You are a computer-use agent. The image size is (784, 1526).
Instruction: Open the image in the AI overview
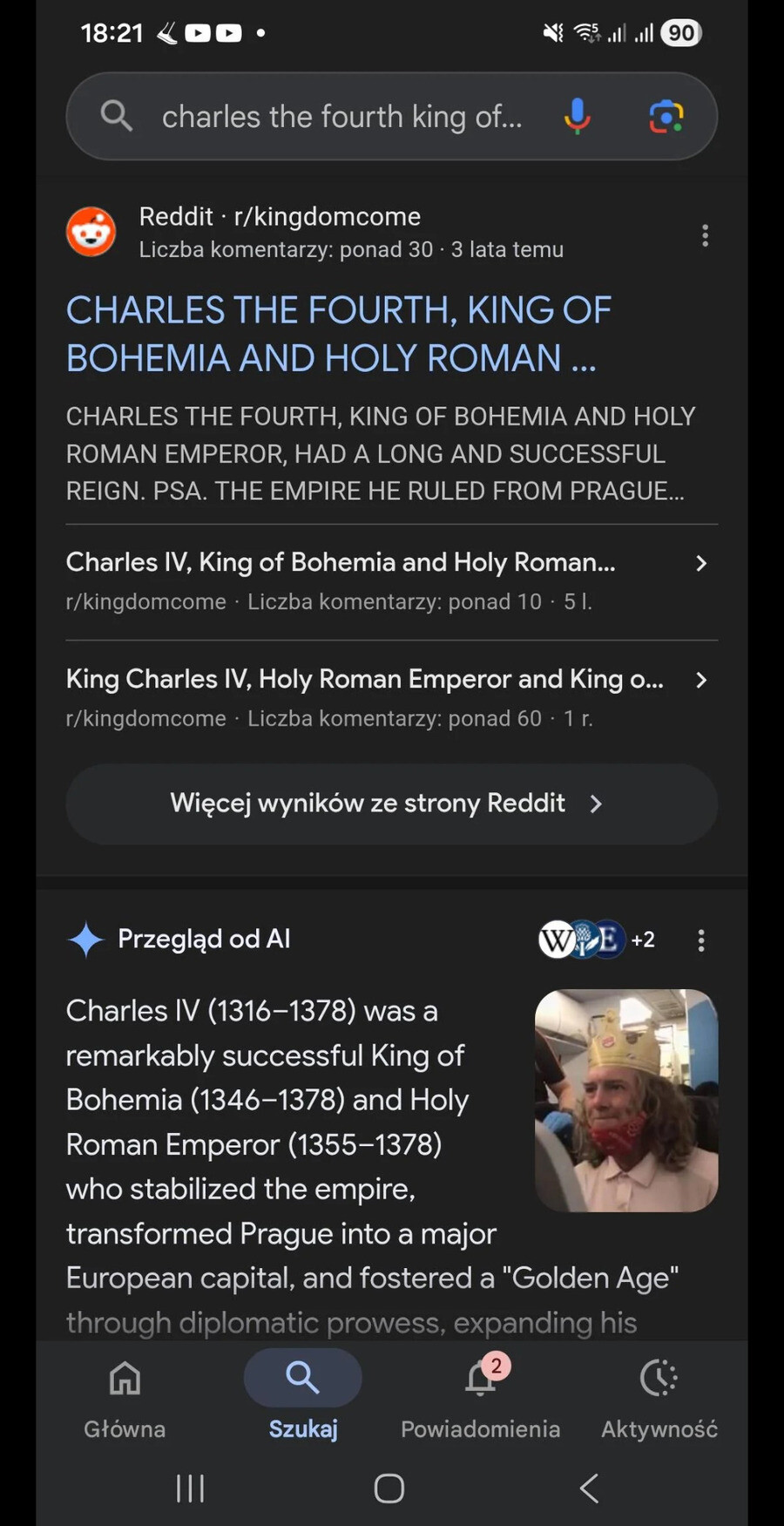[x=626, y=1100]
